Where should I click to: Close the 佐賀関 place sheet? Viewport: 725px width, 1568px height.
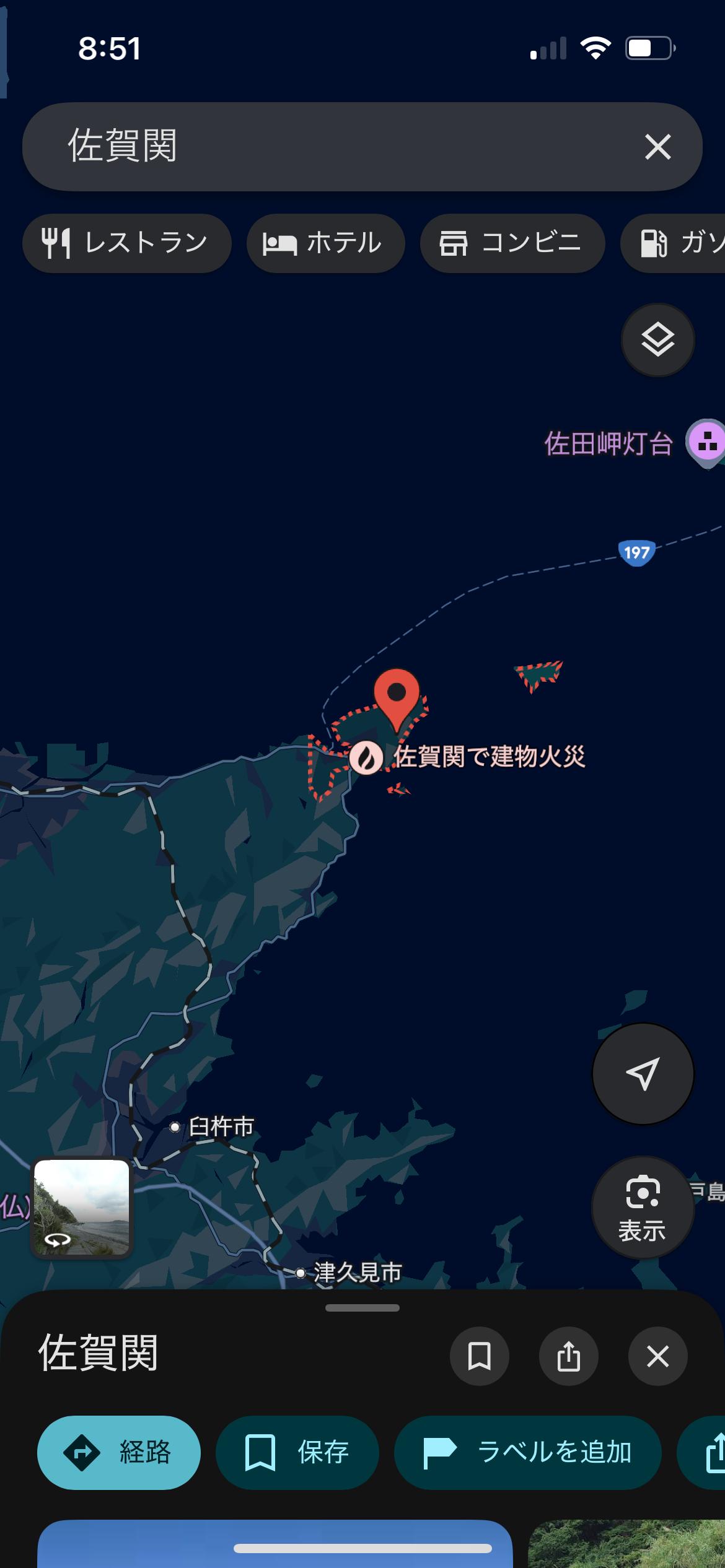[657, 1356]
